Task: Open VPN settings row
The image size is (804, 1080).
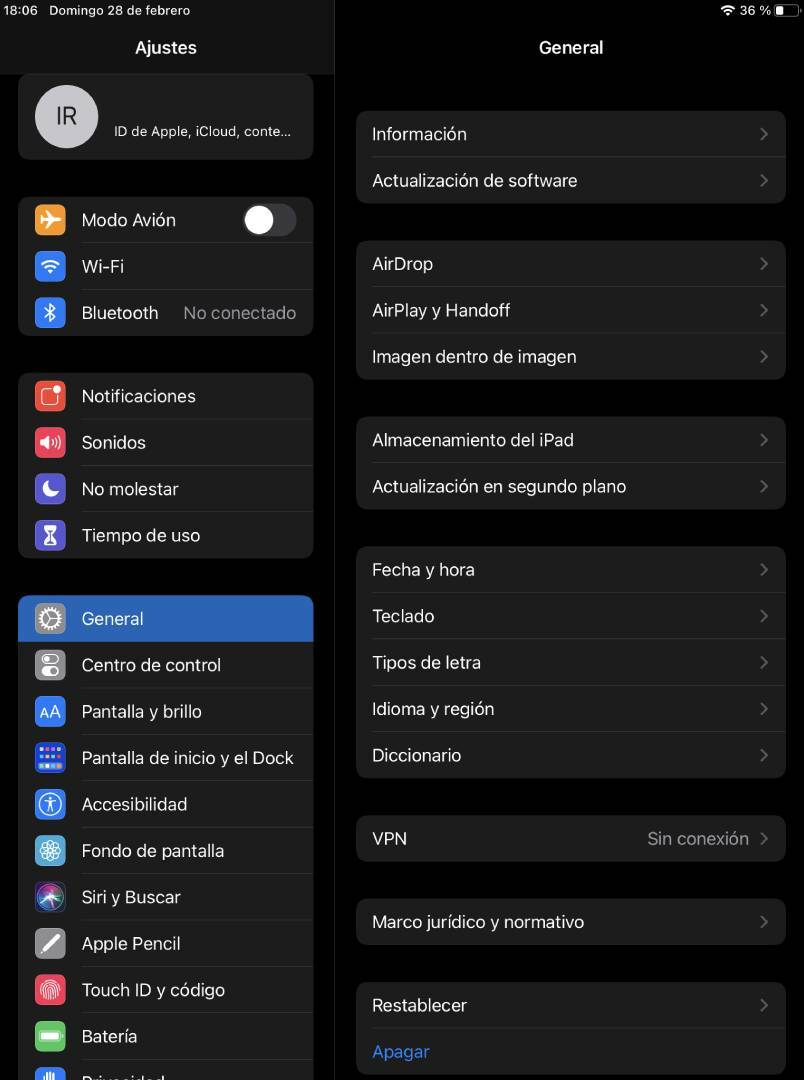Action: coord(570,839)
